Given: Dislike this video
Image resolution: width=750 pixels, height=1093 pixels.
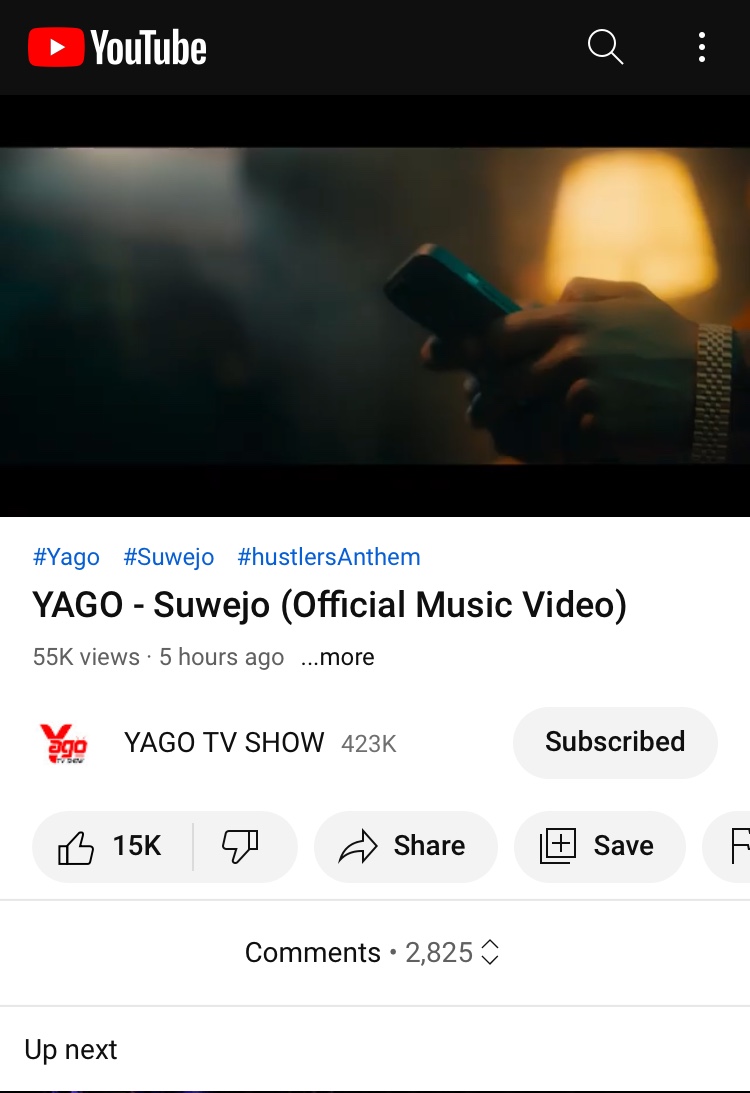Looking at the screenshot, I should pyautogui.click(x=240, y=846).
